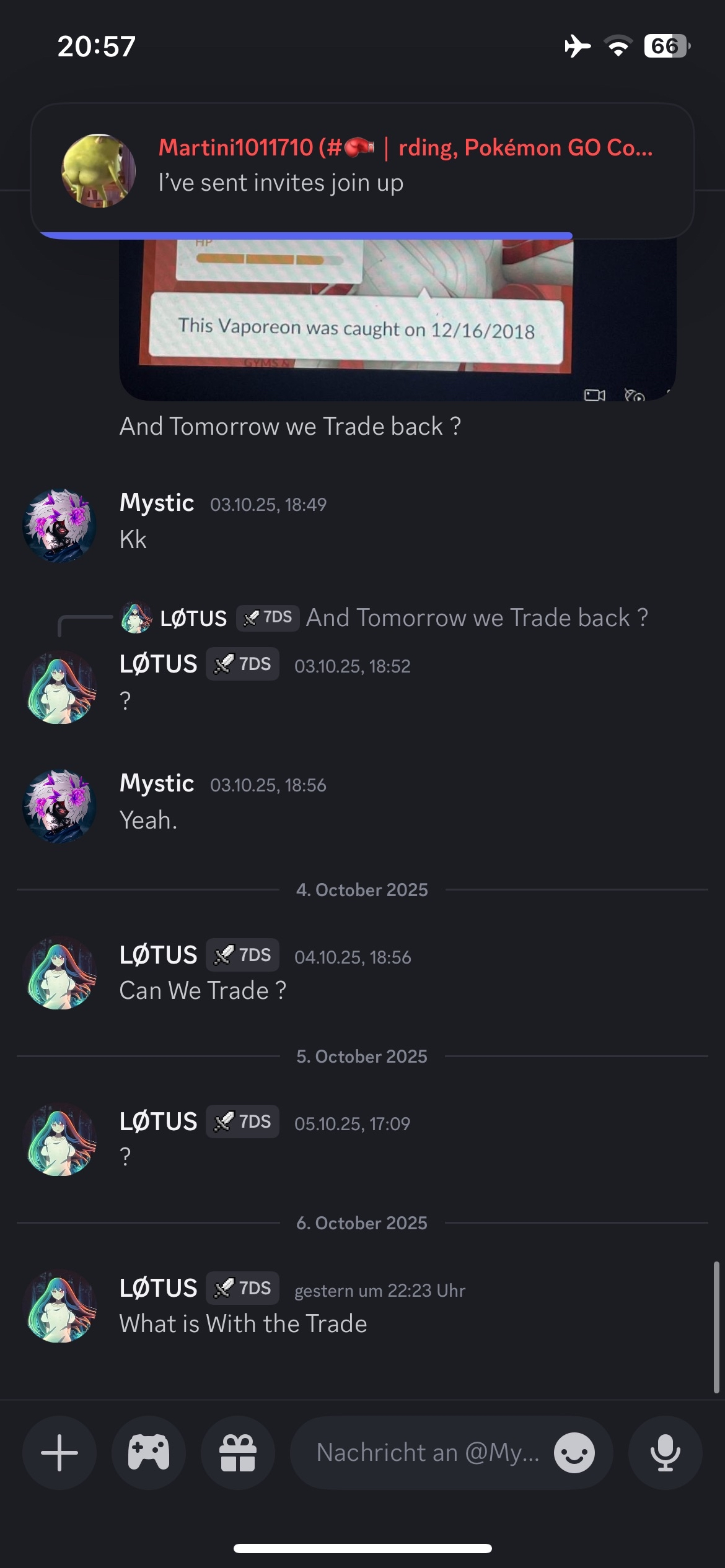Focus the Nachricht an @My... message field

pyautogui.click(x=428, y=1452)
